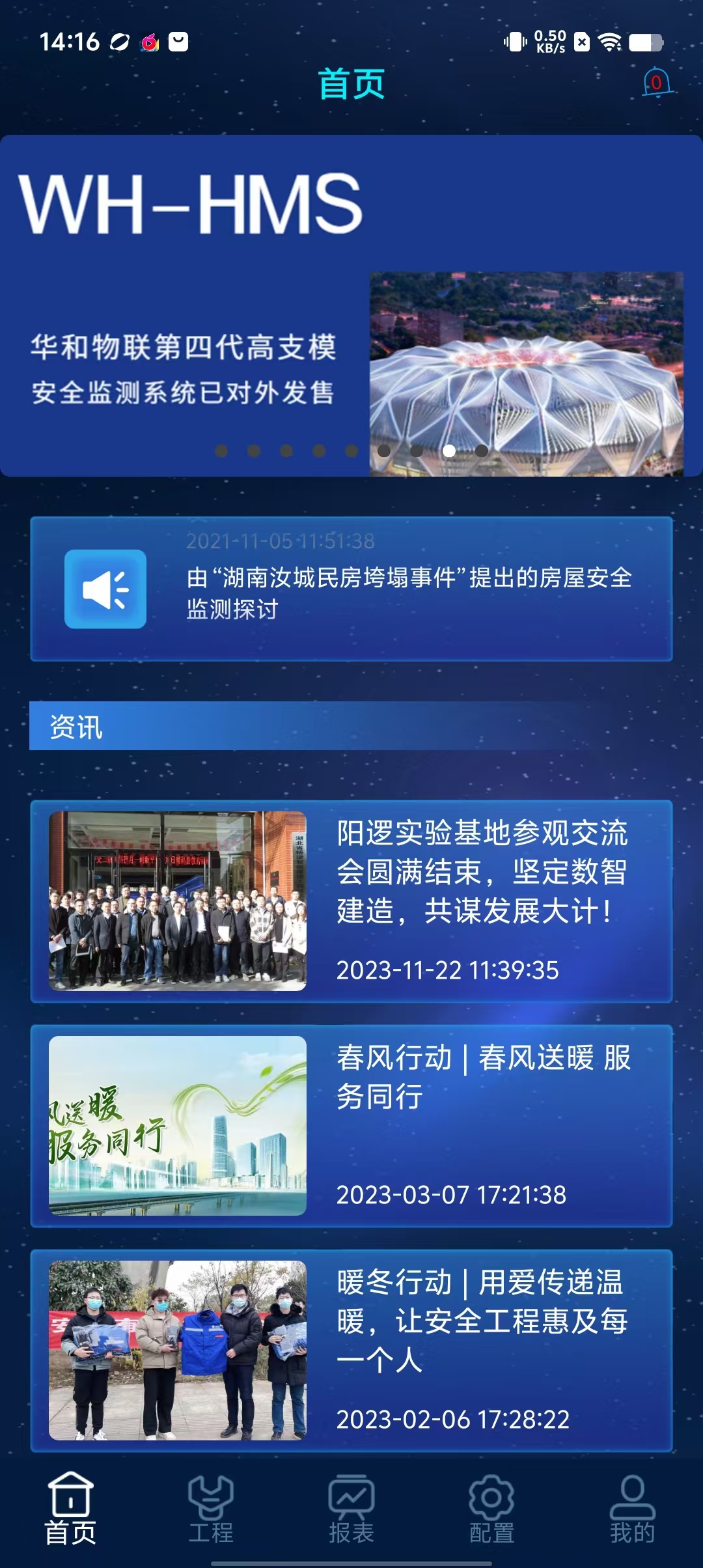The height and width of the screenshot is (1568, 703).
Task: Open the WH-HMS fourth-generation banner
Action: tap(351, 305)
